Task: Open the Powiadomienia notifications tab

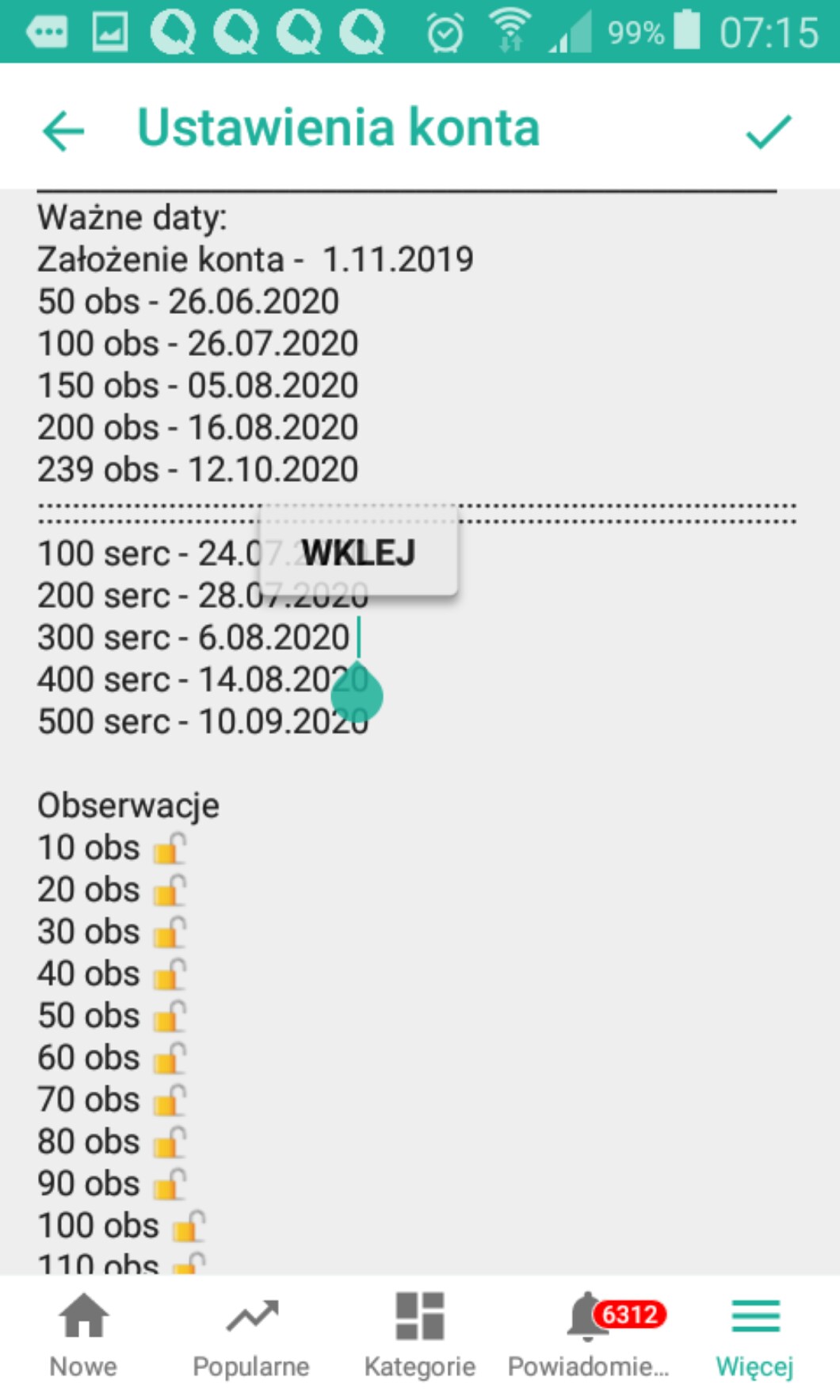Action: point(589,1336)
